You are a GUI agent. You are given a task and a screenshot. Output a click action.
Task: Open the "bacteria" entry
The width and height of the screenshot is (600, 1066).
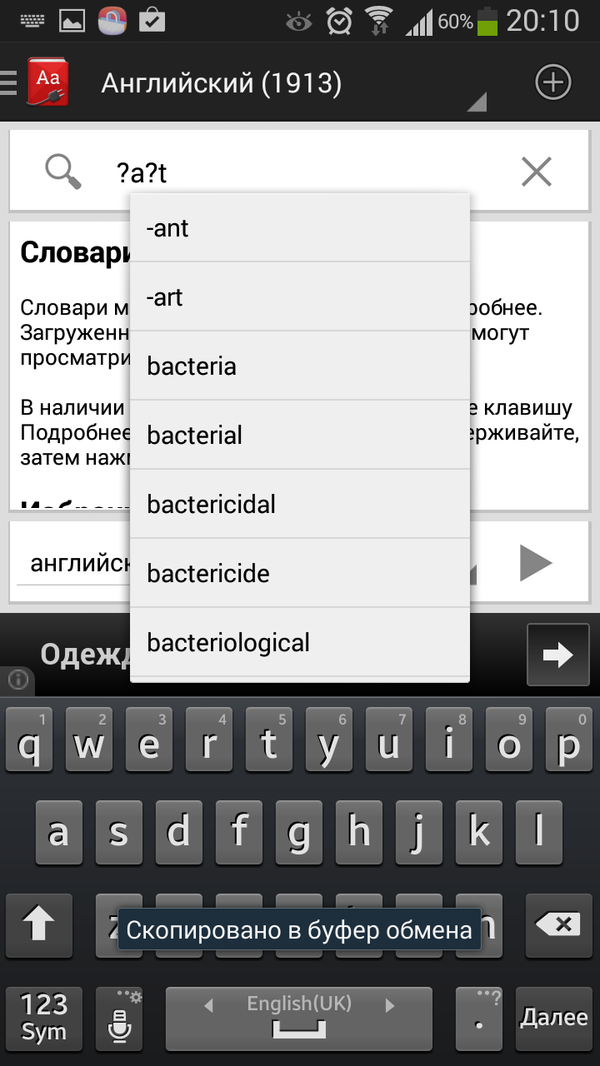(x=300, y=366)
